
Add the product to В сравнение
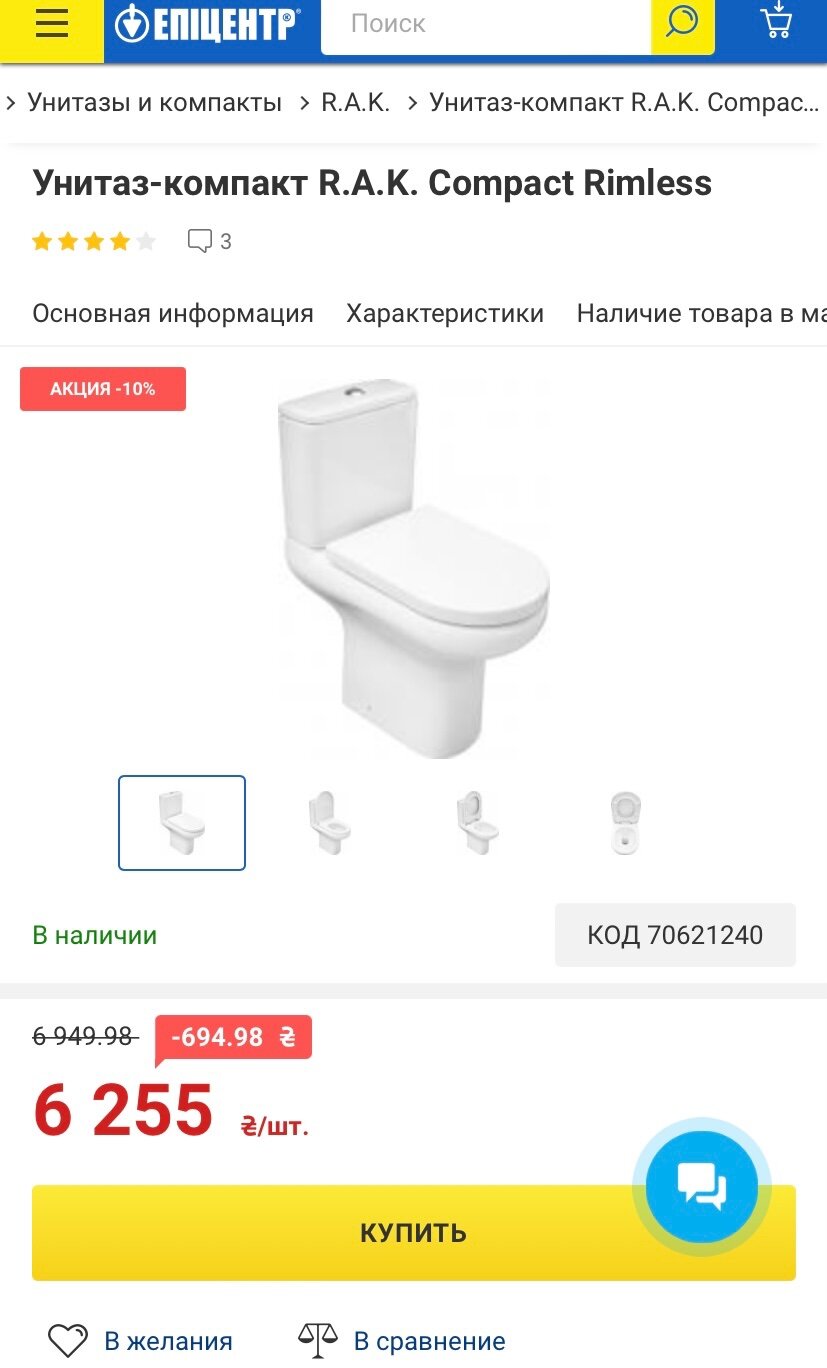[x=402, y=1341]
